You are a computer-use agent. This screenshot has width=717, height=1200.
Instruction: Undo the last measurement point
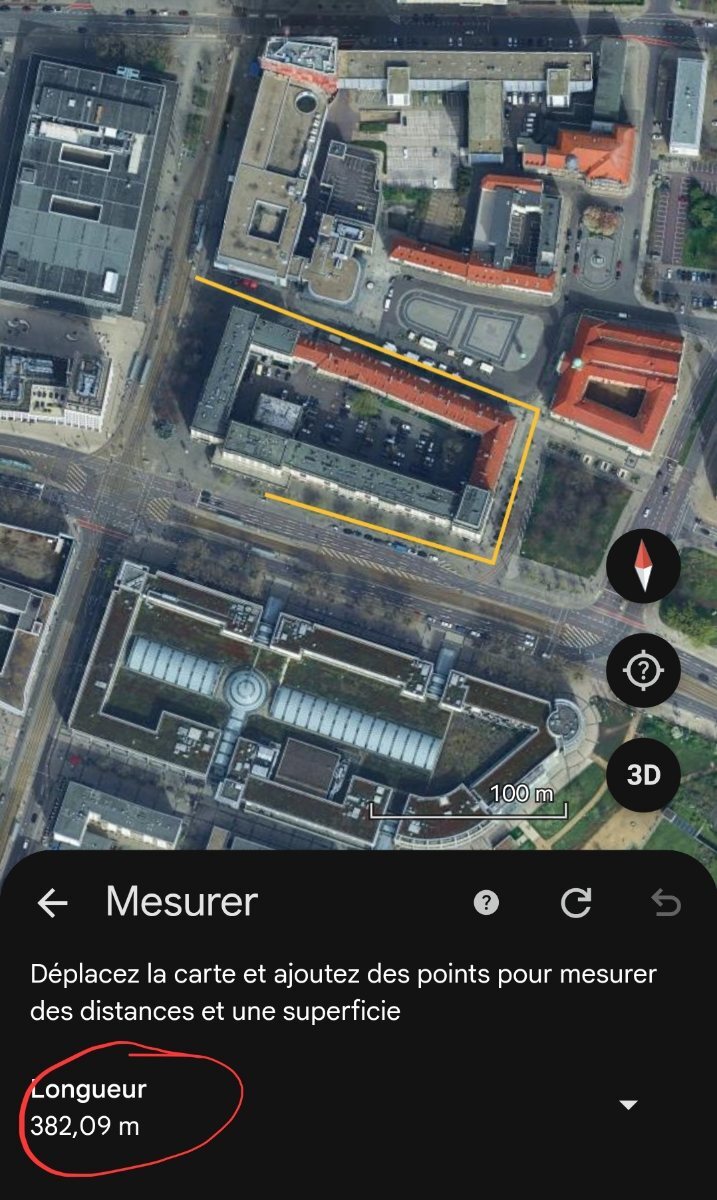point(666,903)
